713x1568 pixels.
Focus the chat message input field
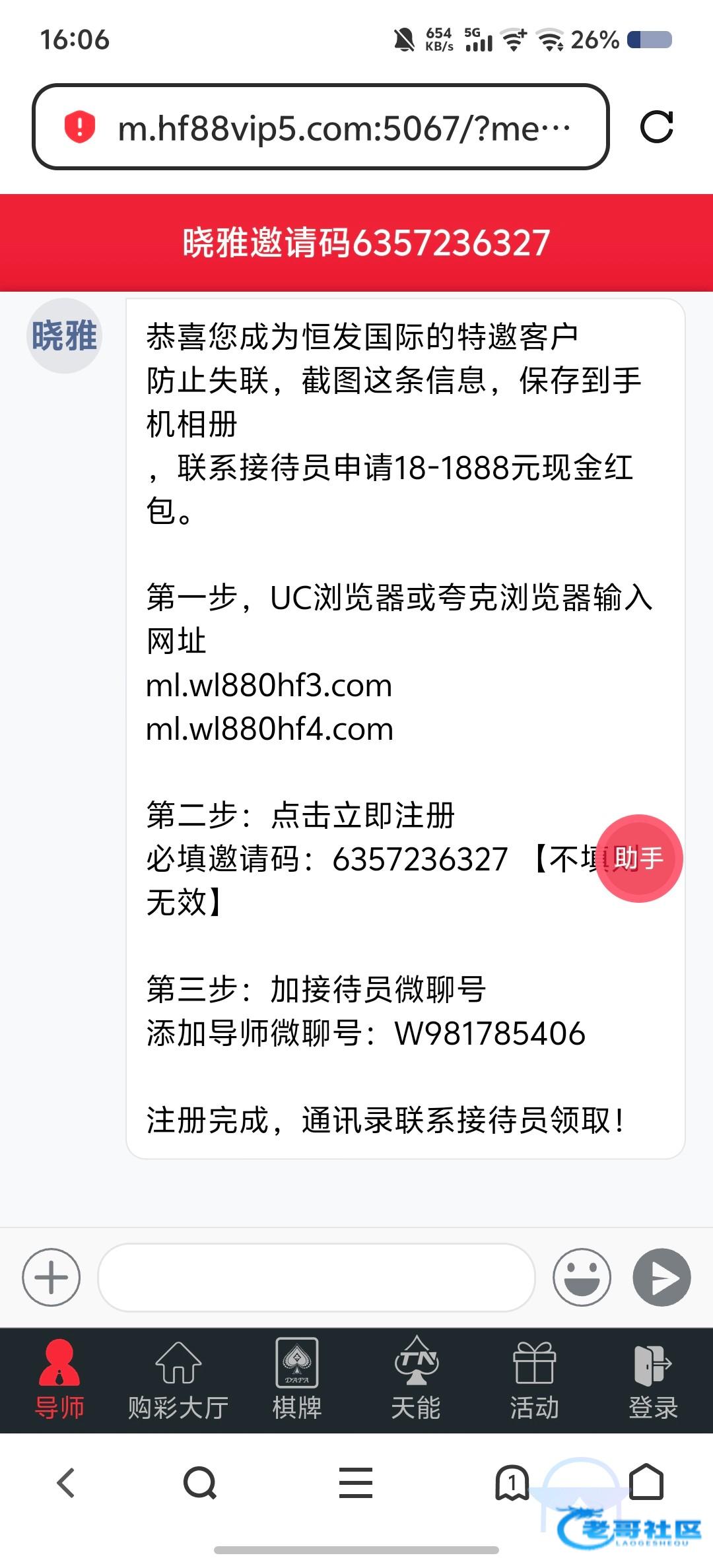pos(316,1277)
